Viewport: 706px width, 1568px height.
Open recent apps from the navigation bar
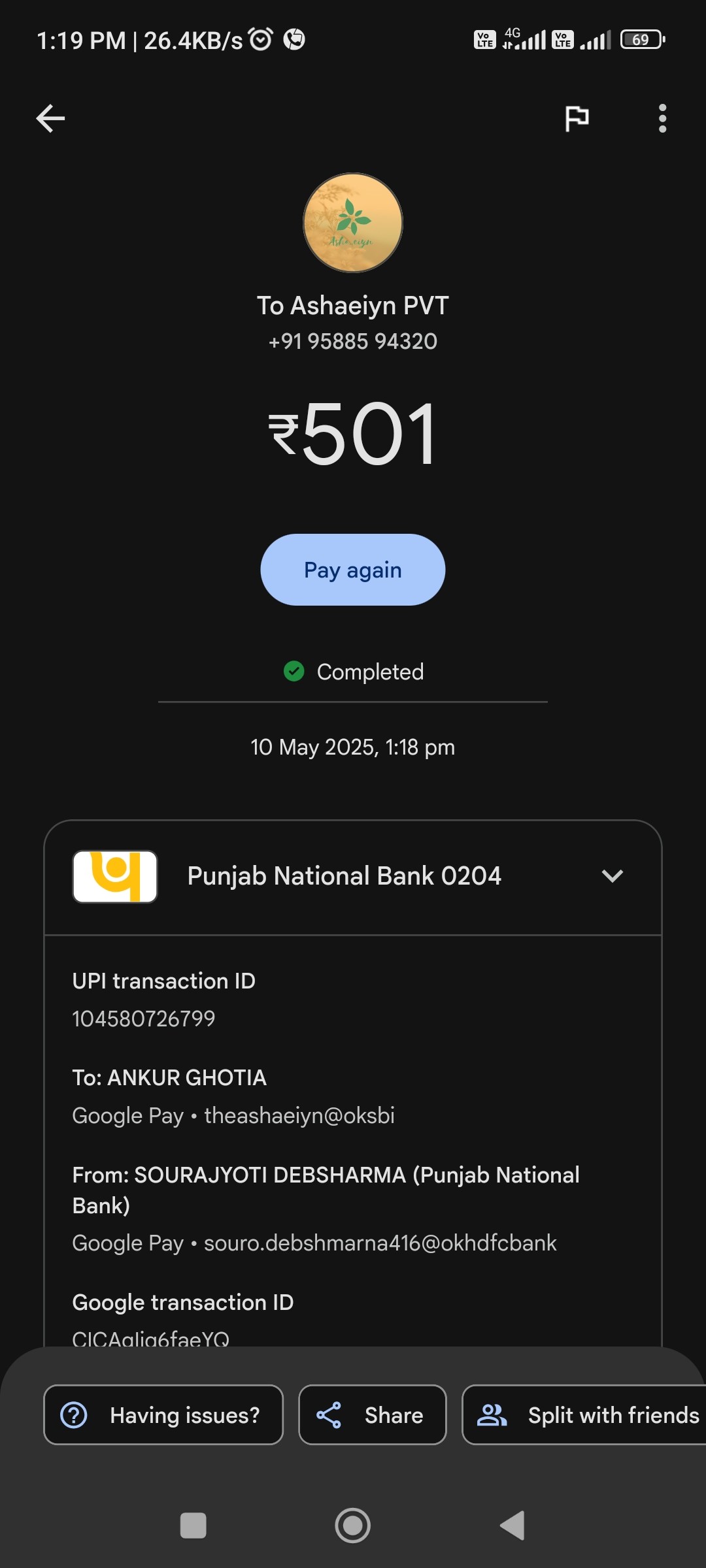193,1526
